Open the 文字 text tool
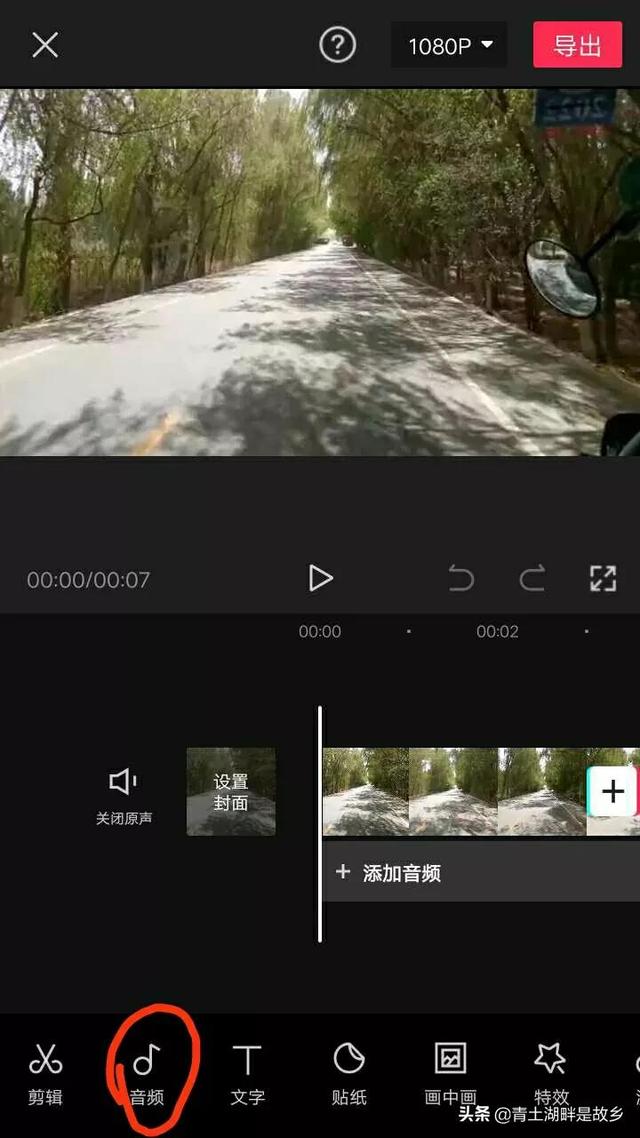Image resolution: width=640 pixels, height=1138 pixels. [x=247, y=1073]
